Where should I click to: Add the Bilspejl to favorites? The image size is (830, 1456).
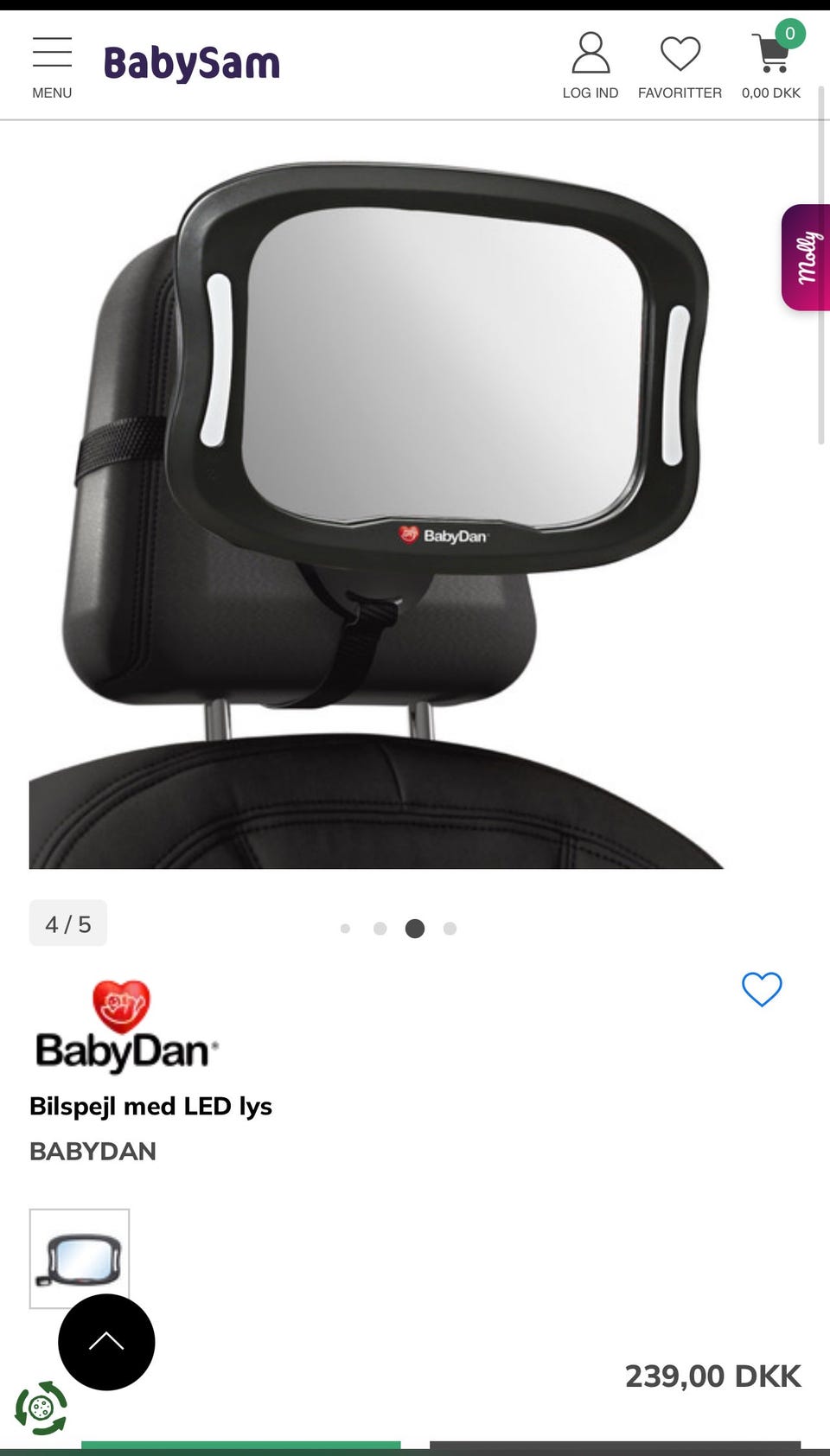pos(762,989)
